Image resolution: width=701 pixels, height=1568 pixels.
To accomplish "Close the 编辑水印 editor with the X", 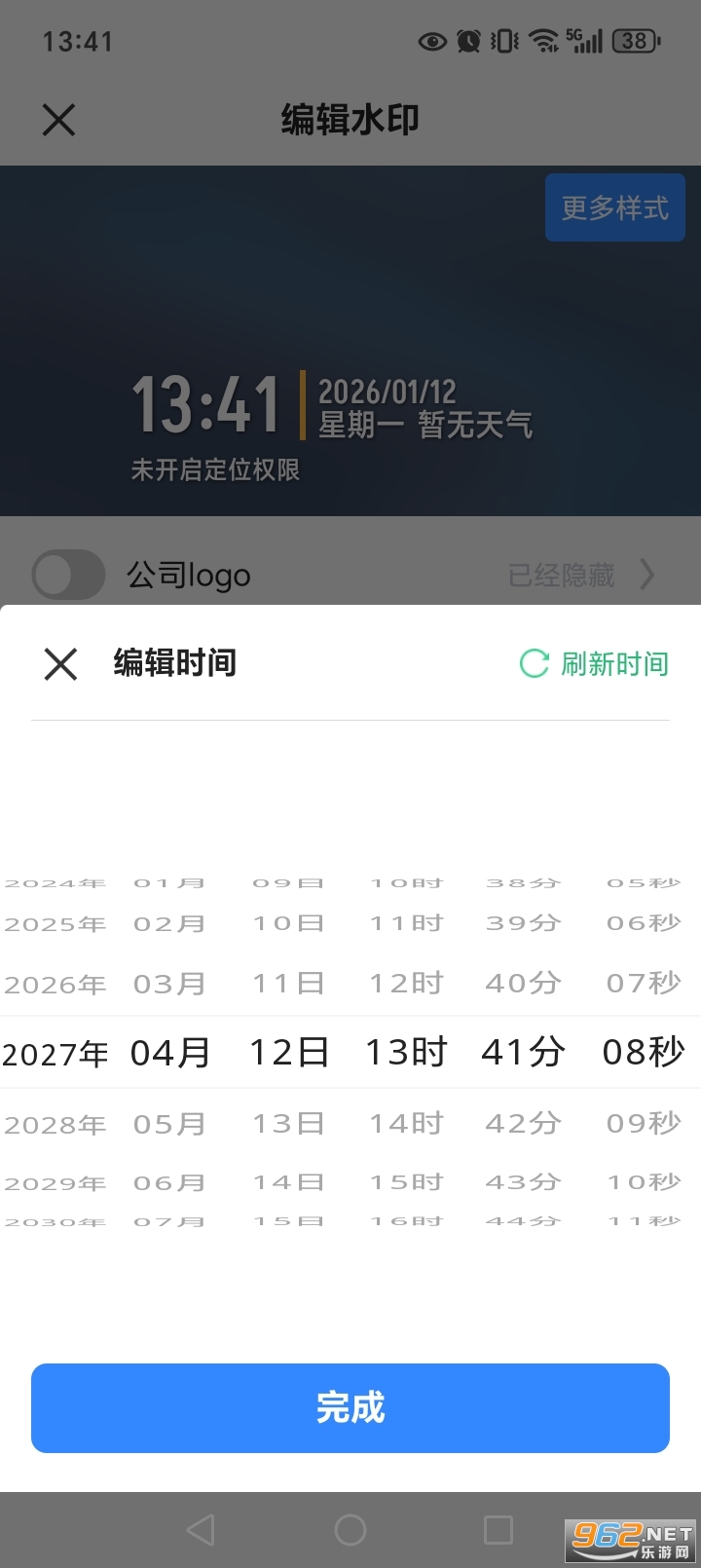I will tap(58, 120).
